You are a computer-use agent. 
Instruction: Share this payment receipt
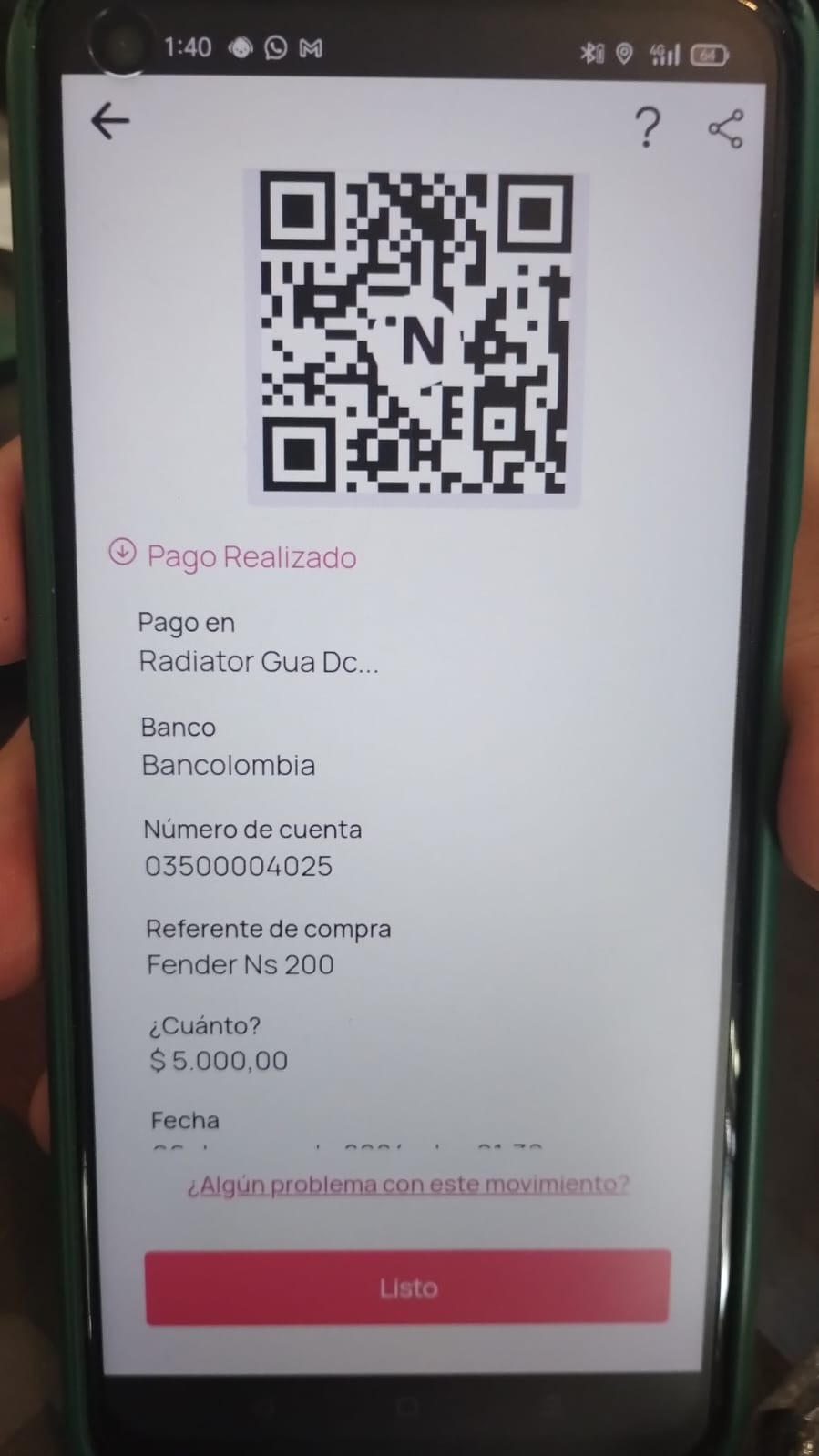tap(726, 128)
